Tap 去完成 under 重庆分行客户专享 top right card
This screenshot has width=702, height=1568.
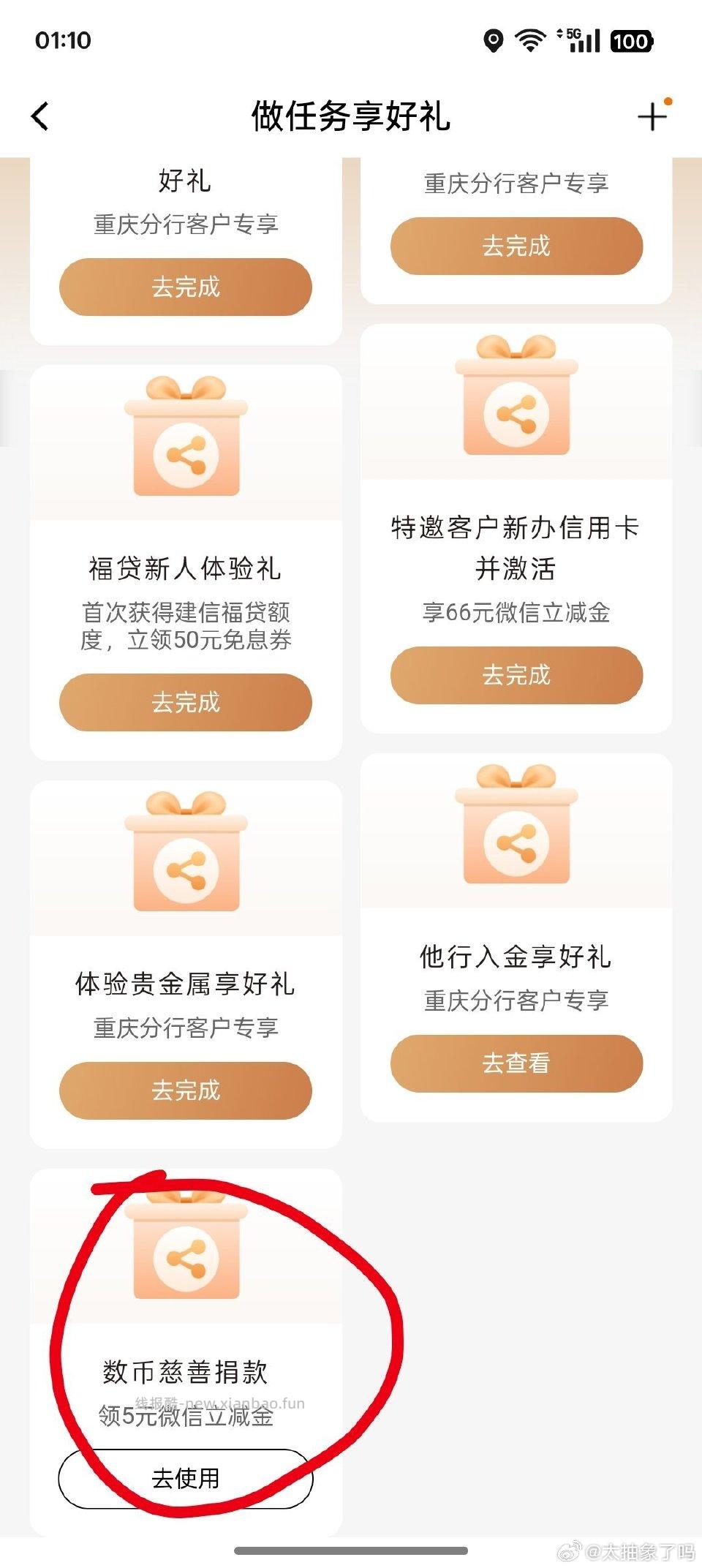click(x=517, y=246)
